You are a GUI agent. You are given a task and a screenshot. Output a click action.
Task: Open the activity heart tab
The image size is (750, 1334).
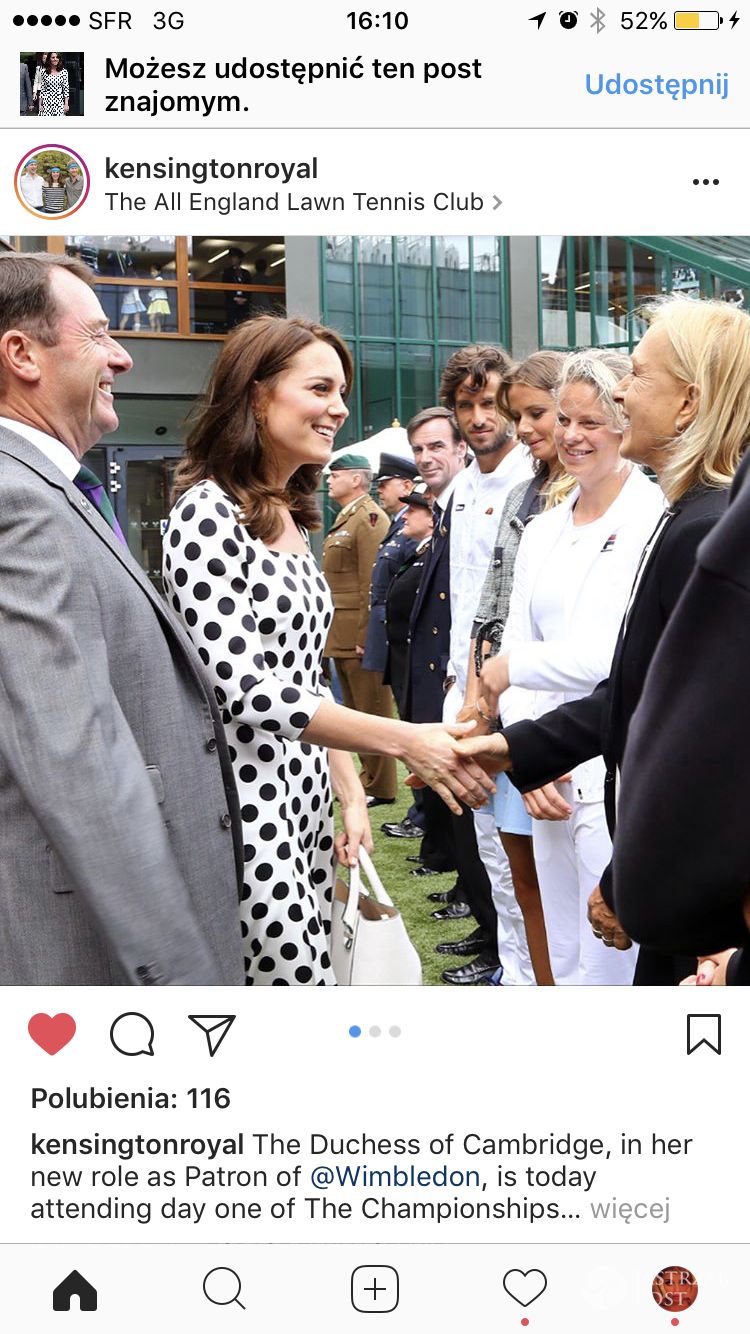(525, 1290)
